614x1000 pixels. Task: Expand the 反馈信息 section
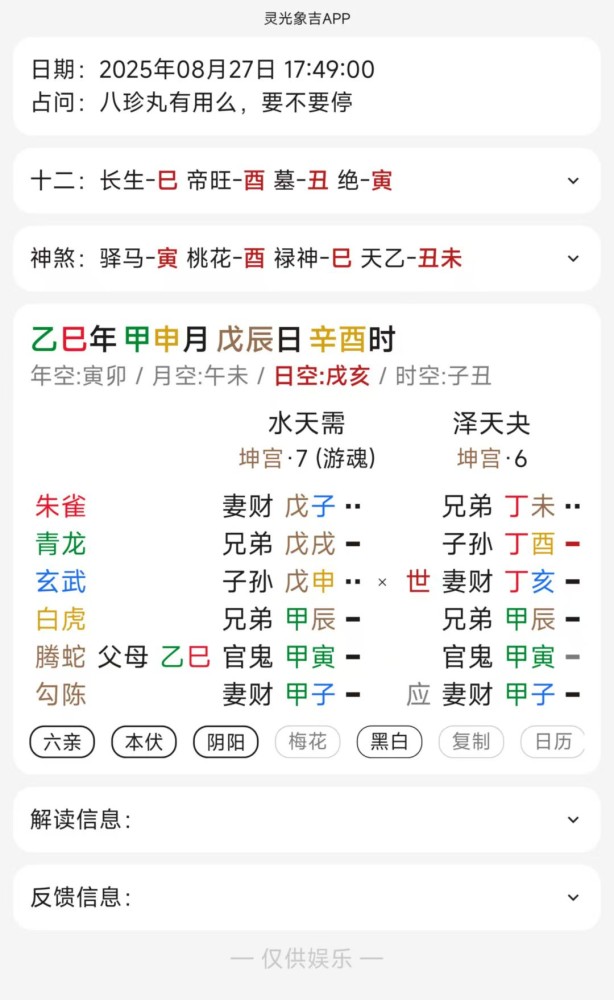(307, 897)
